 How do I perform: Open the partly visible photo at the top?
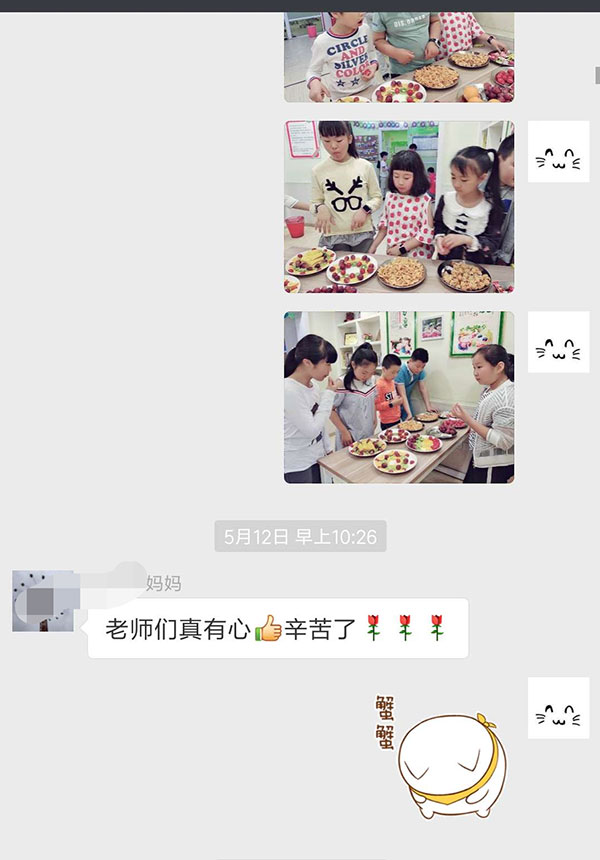399,57
